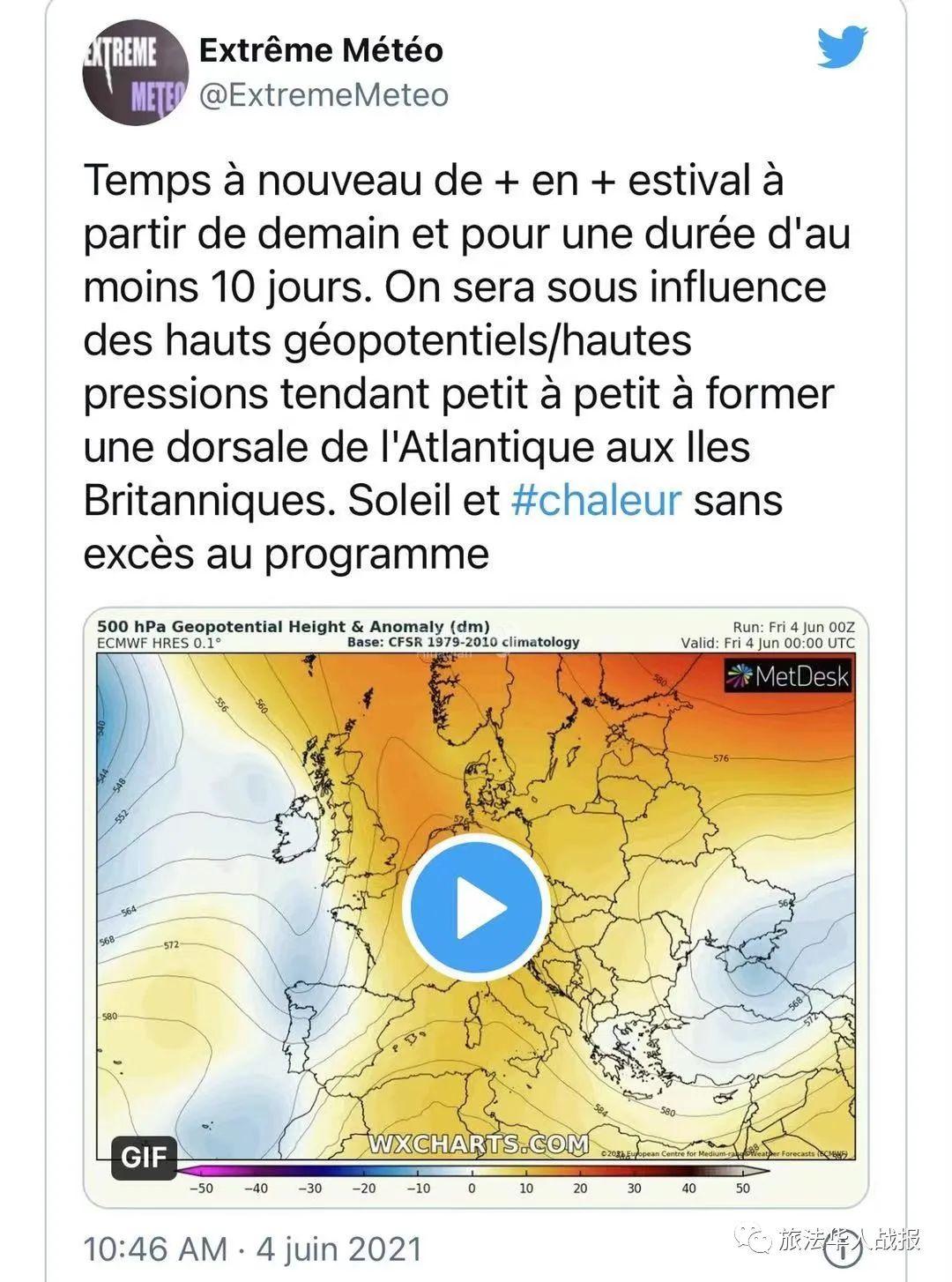Tap the Twitter bird logo
952x1282 pixels.
coord(842,48)
